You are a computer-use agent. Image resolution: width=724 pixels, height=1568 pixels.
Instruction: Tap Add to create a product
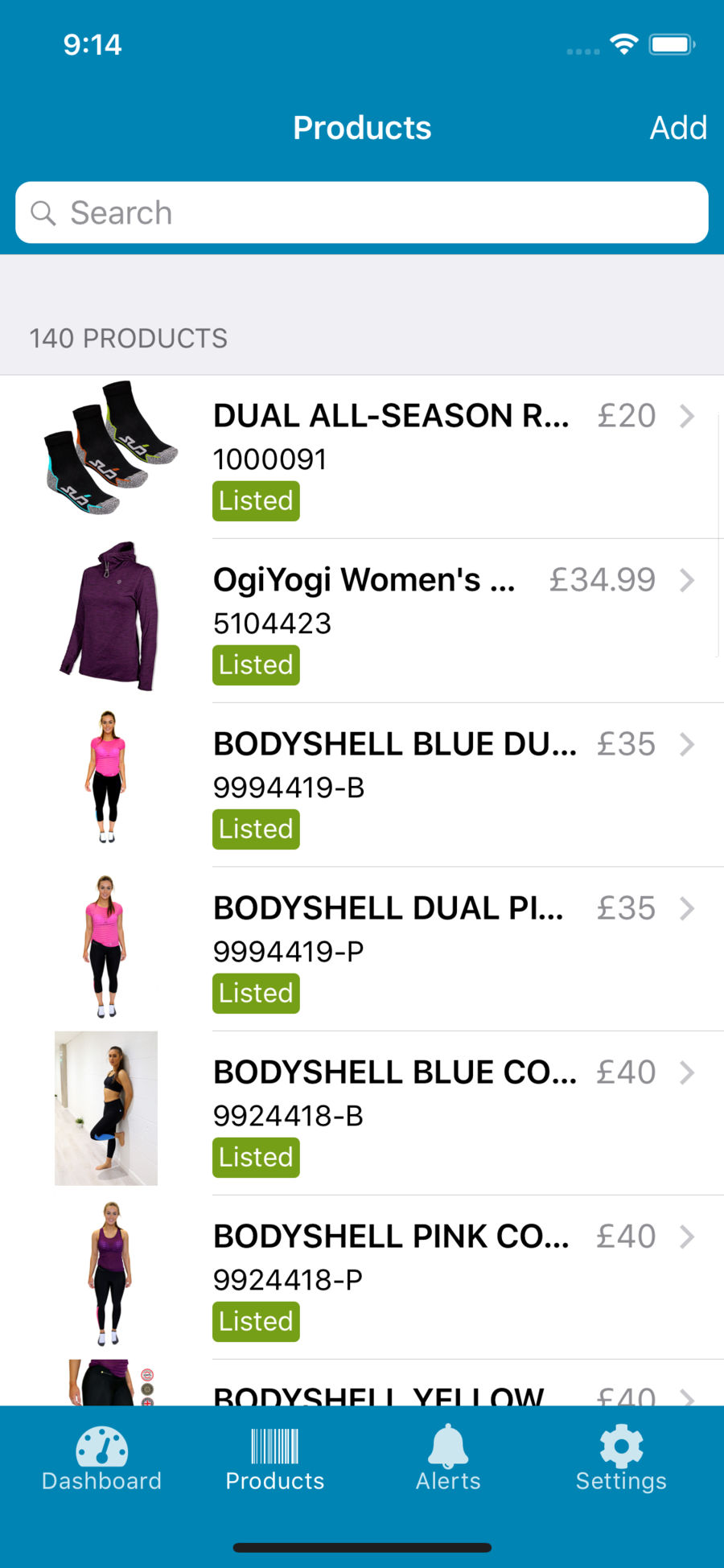click(x=678, y=128)
